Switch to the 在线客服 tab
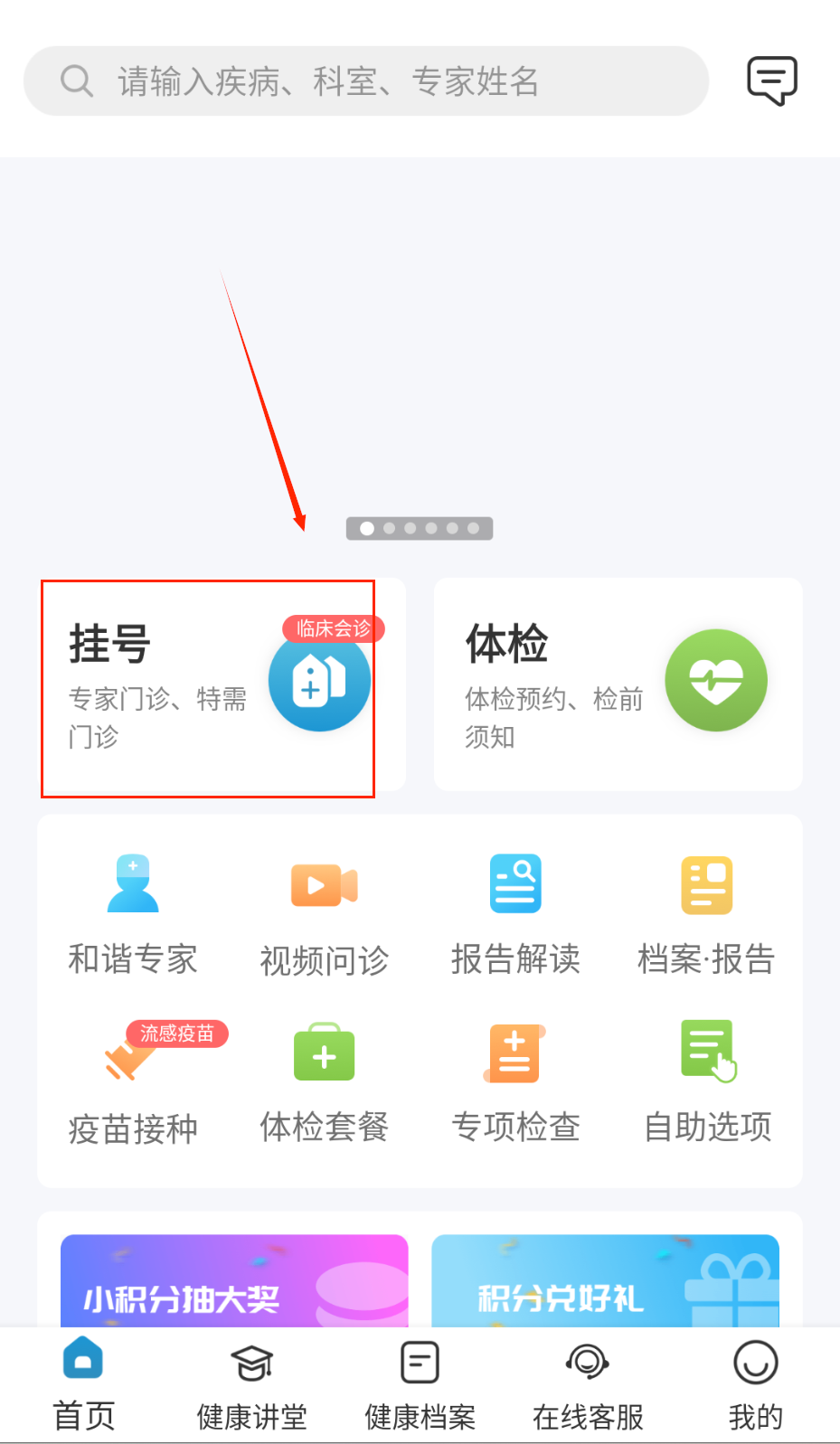The image size is (840, 1444). pos(588,1384)
